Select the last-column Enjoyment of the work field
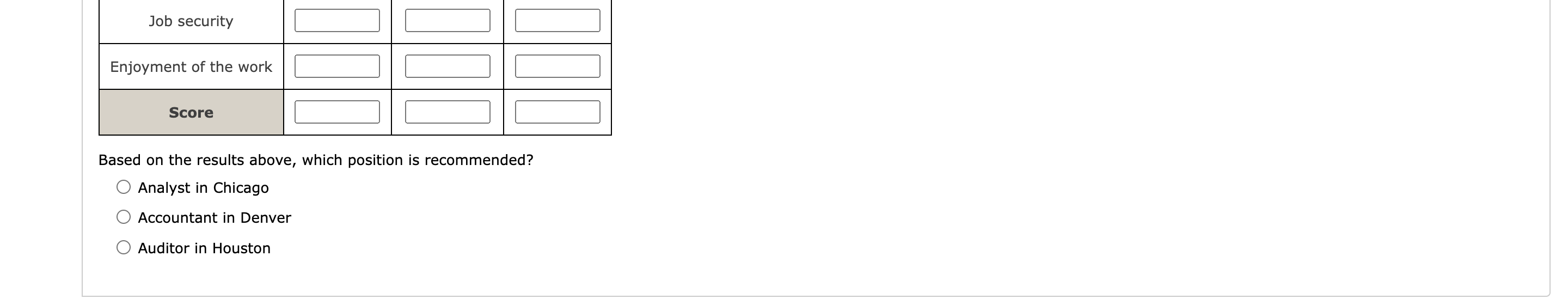Image resolution: width=1568 pixels, height=305 pixels. pyautogui.click(x=557, y=66)
